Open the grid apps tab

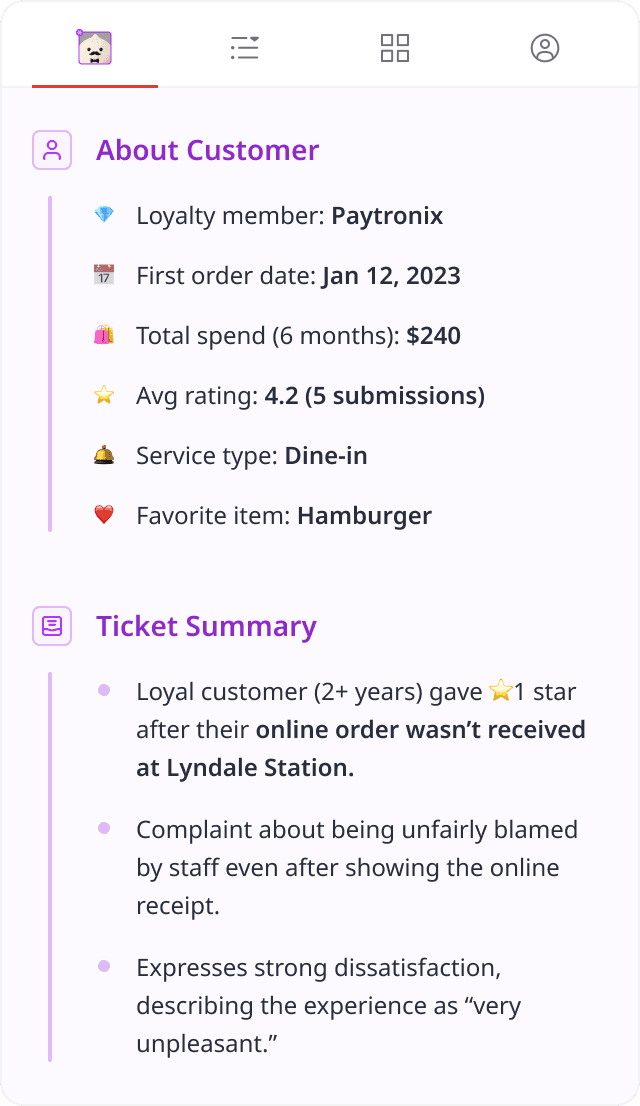pyautogui.click(x=395, y=47)
